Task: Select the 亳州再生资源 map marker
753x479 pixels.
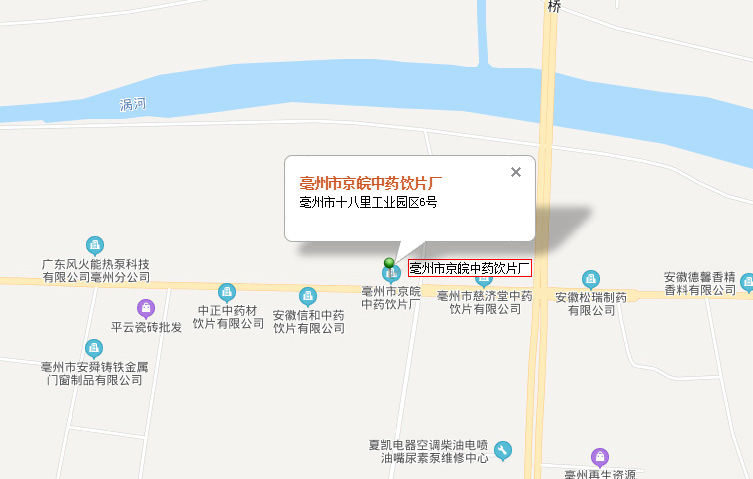Action: (x=600, y=457)
